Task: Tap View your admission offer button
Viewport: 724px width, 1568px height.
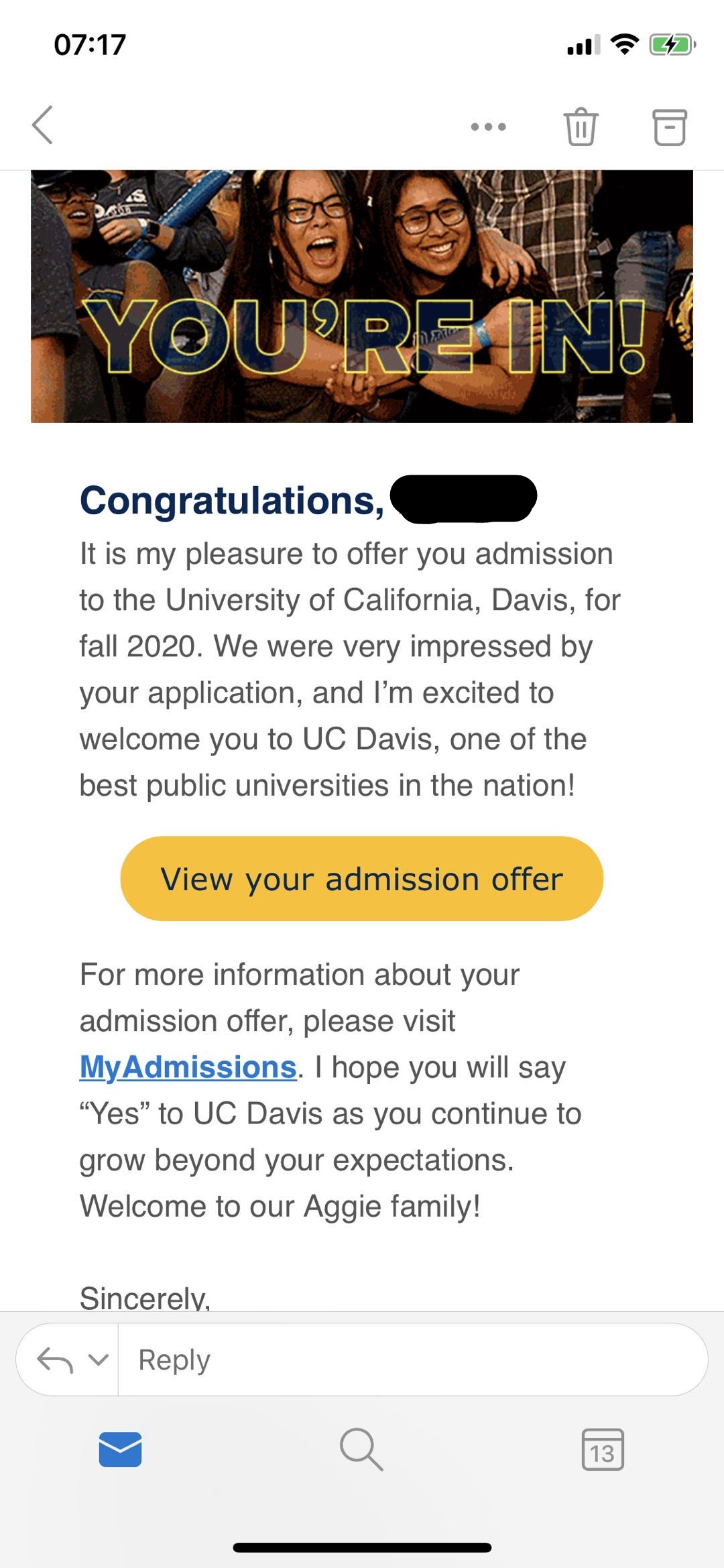Action: [x=362, y=878]
